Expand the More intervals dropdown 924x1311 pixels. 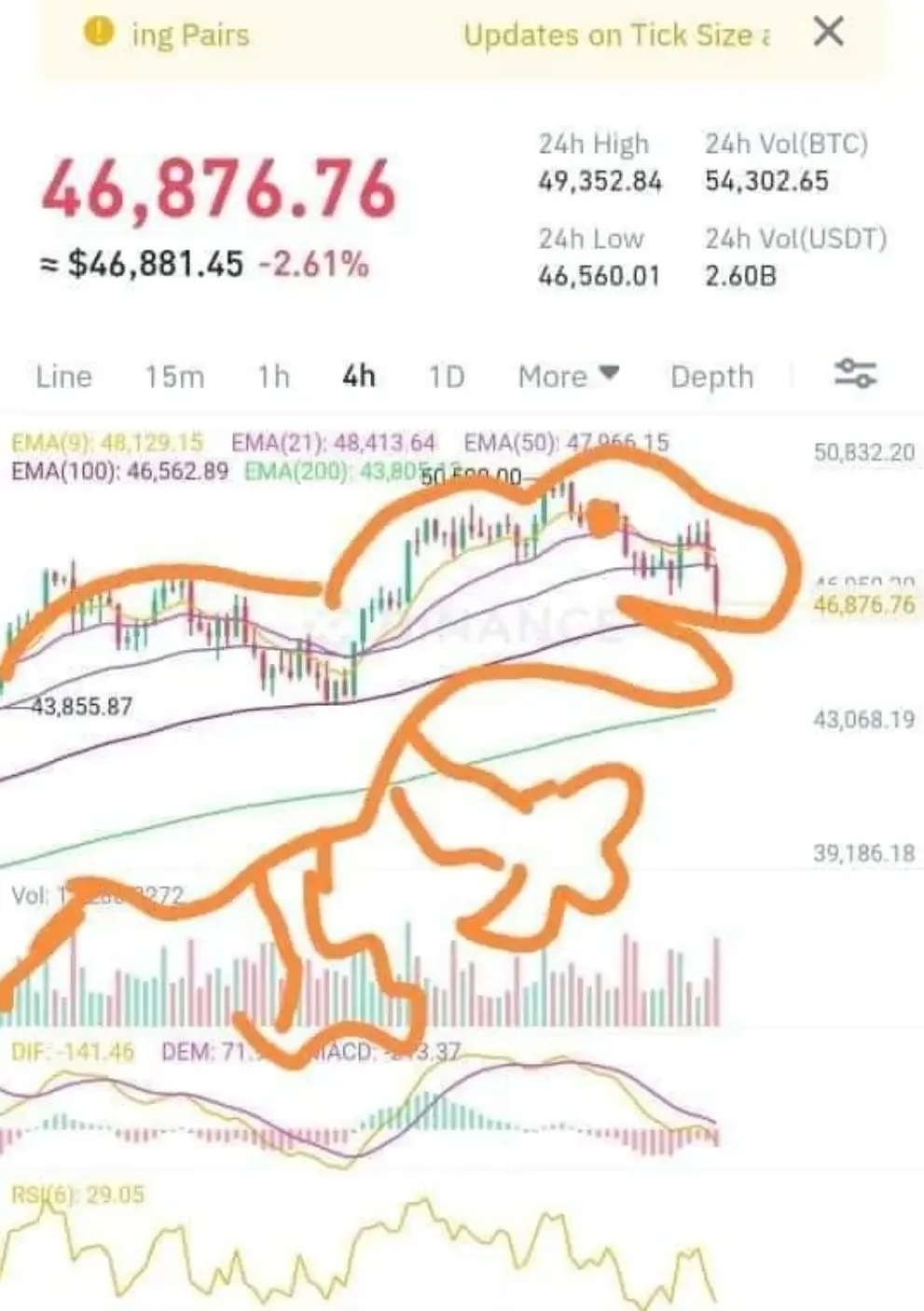coord(568,377)
